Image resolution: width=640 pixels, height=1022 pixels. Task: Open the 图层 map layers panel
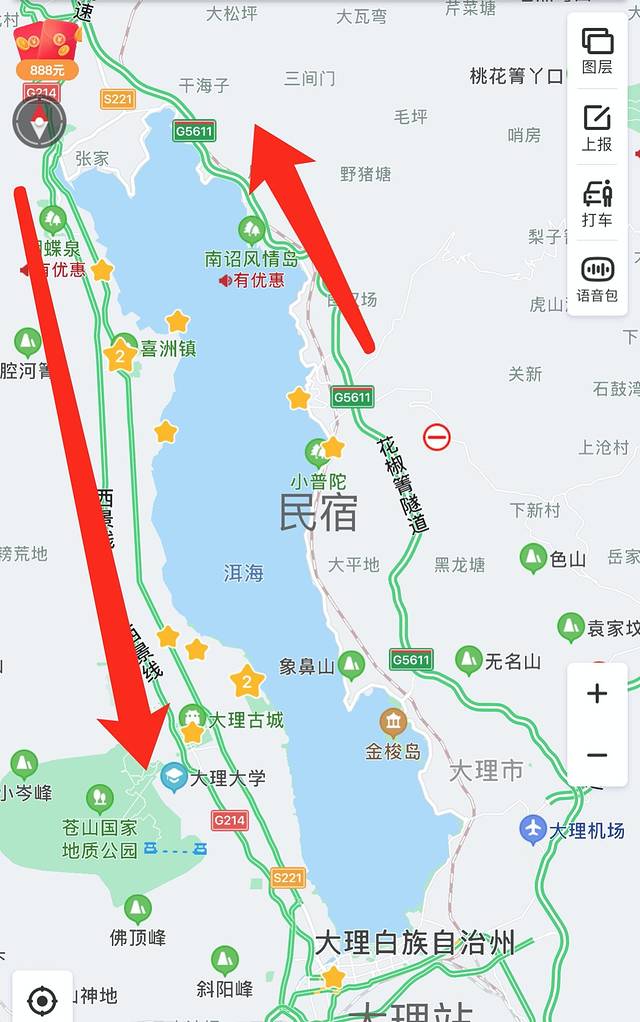pyautogui.click(x=597, y=51)
